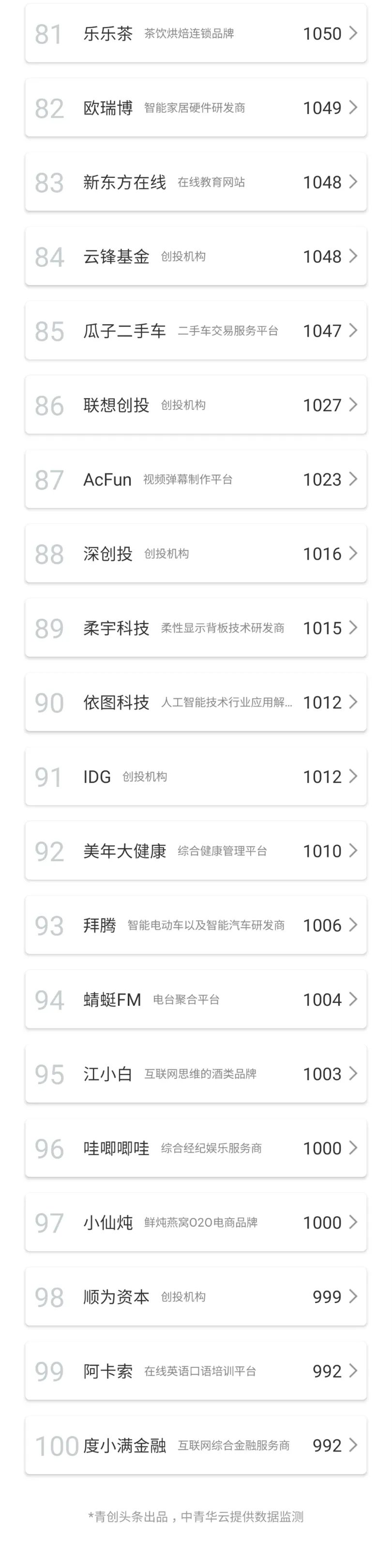Select the IDG row
This screenshot has width=392, height=1568.
click(196, 776)
